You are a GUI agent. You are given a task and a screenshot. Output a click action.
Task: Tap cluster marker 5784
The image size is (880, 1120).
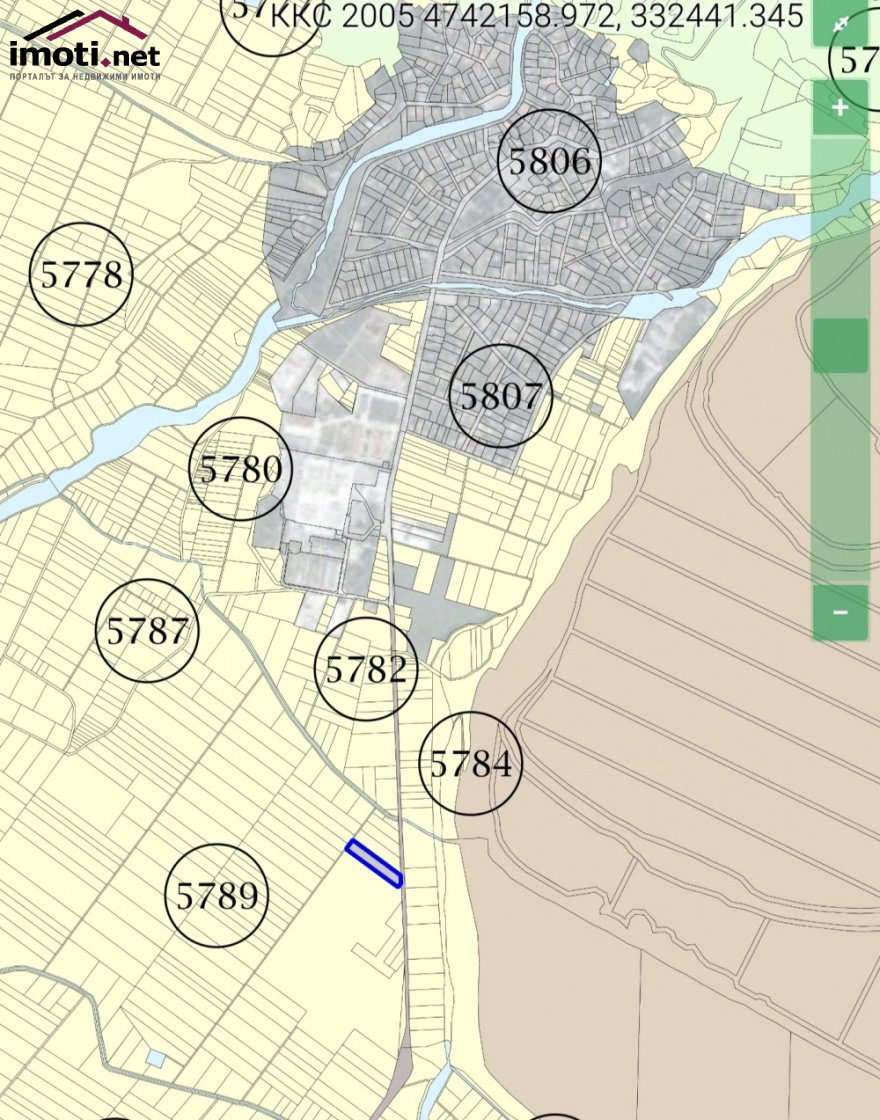tap(470, 764)
